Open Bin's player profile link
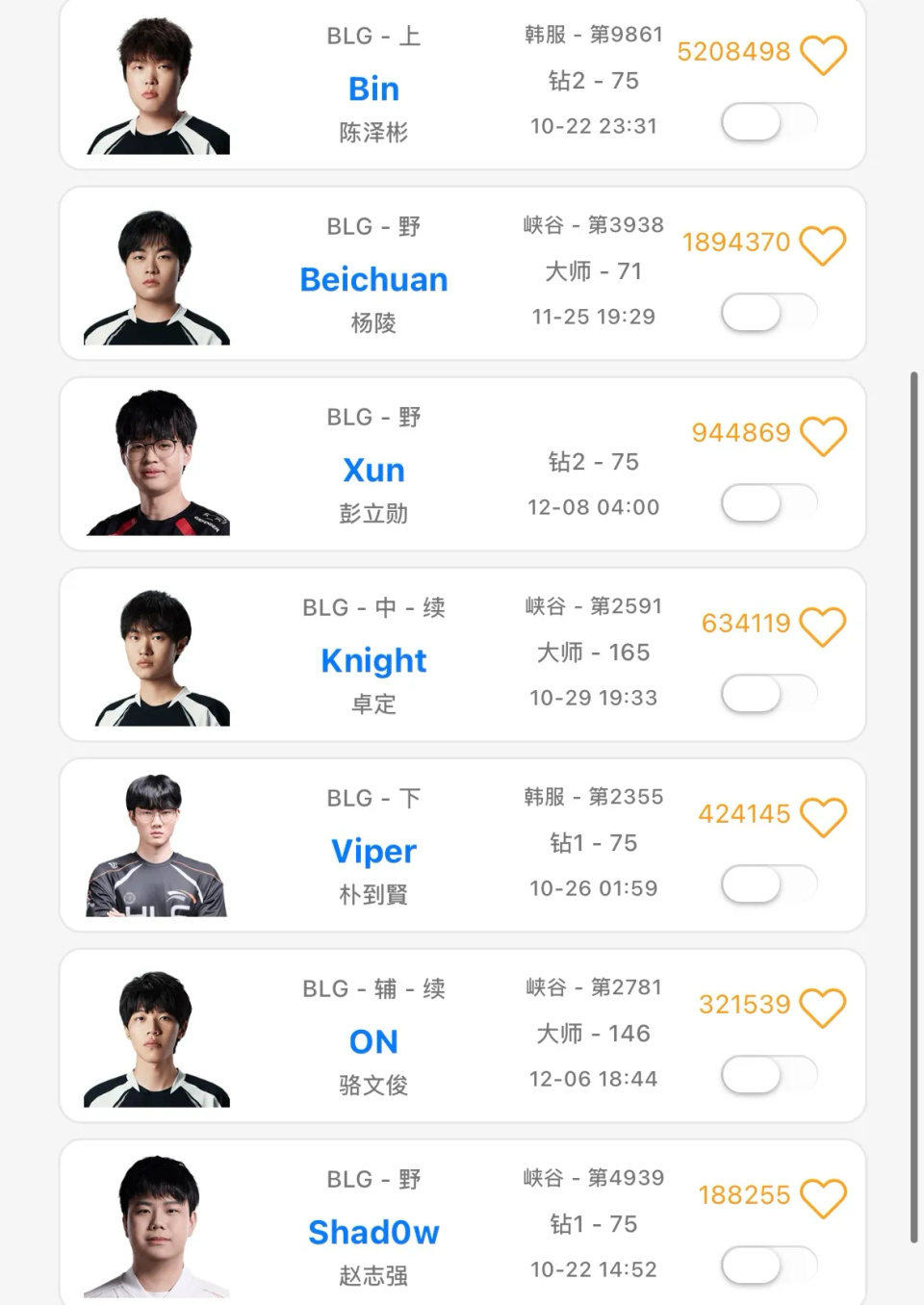924x1305 pixels. click(373, 90)
